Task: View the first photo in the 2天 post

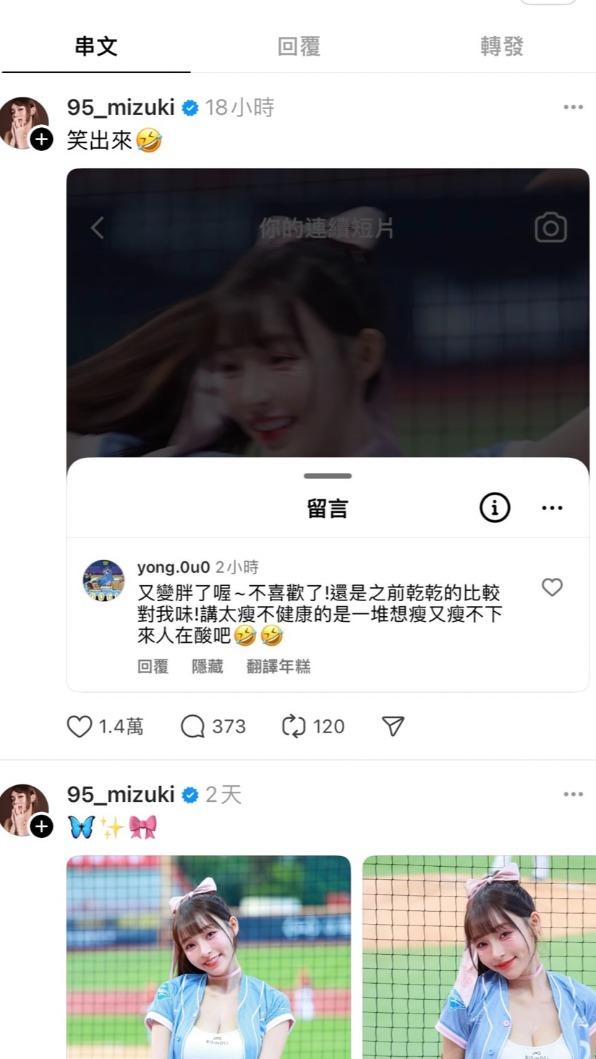Action: [x=209, y=957]
